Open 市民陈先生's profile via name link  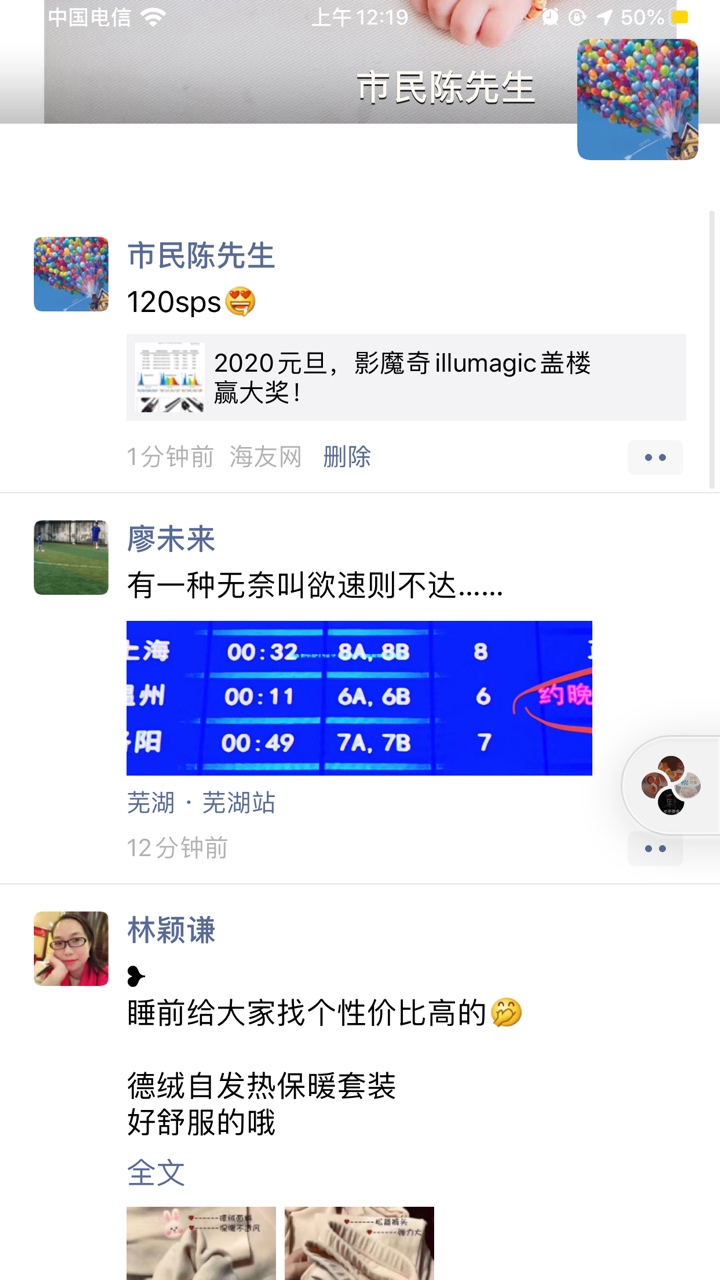pos(201,256)
